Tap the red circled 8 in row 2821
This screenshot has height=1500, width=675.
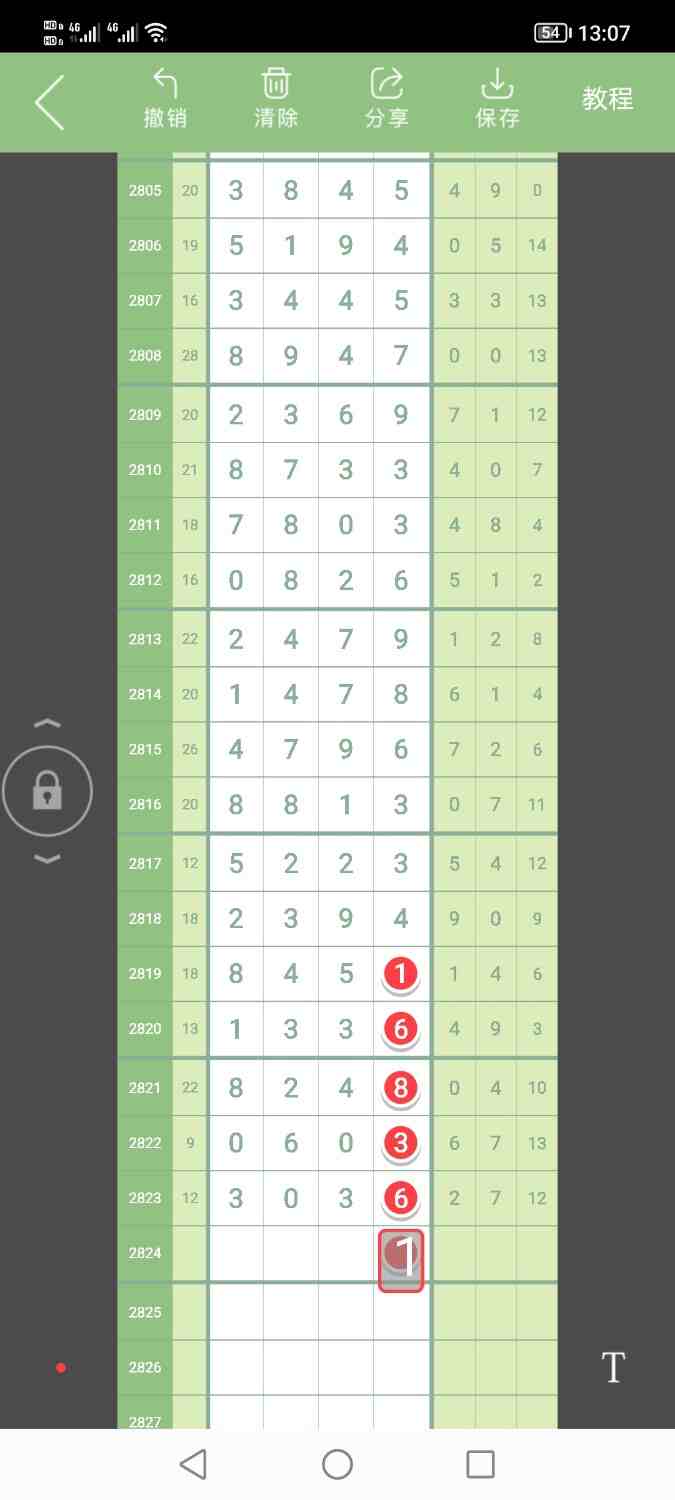(x=401, y=1088)
